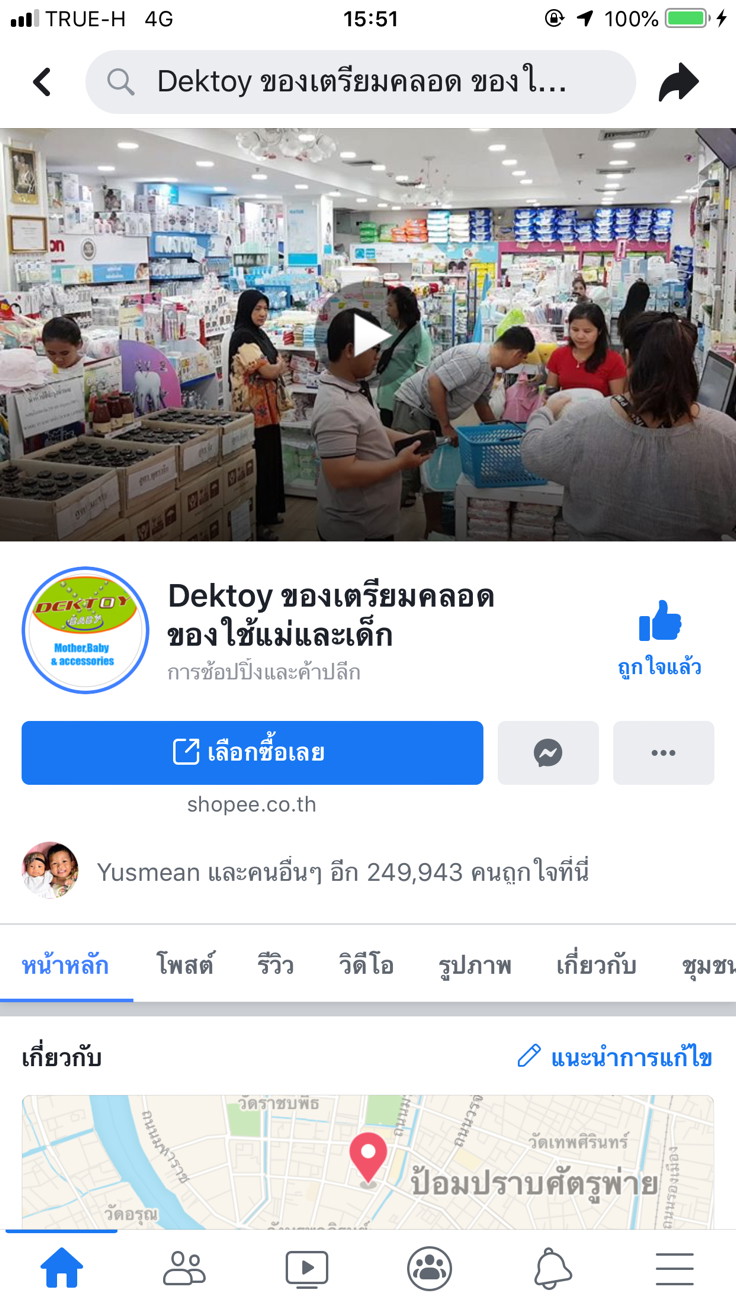The width and height of the screenshot is (736, 1308).
Task: Message the page via Messenger icon
Action: [548, 752]
